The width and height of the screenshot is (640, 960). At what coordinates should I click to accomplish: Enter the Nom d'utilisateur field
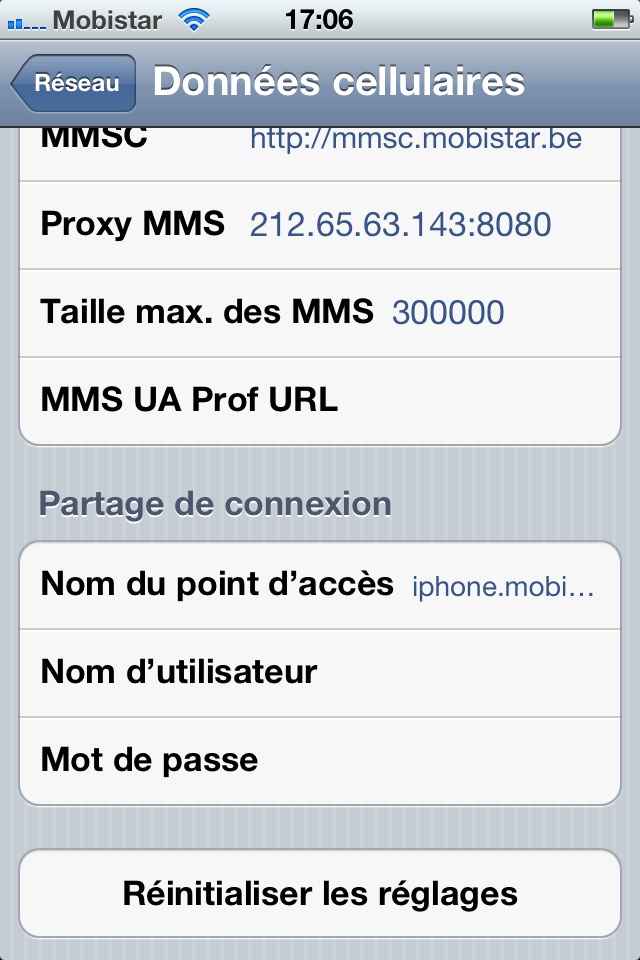coord(460,672)
